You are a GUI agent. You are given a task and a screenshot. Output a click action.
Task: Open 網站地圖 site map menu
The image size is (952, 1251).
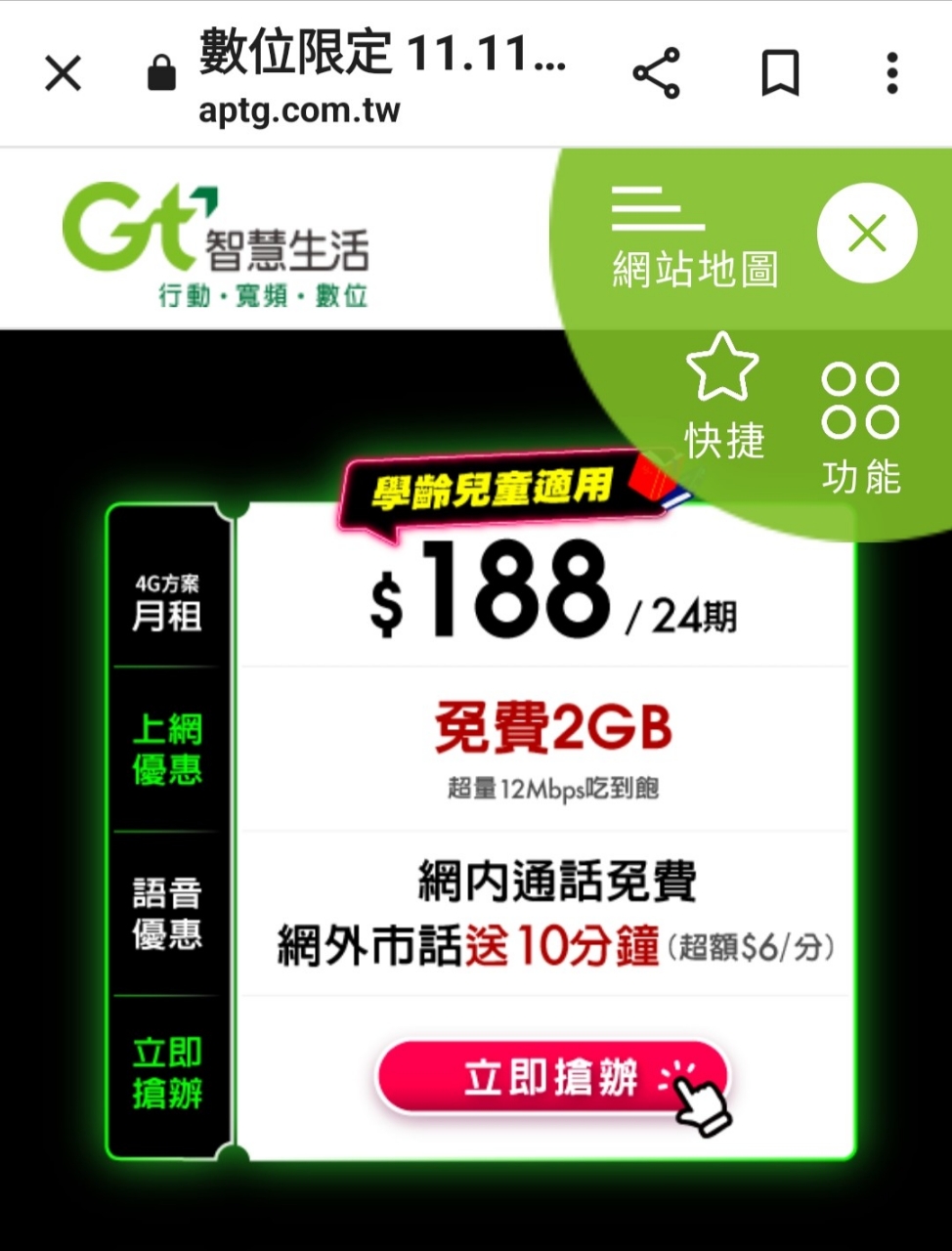[x=694, y=239]
